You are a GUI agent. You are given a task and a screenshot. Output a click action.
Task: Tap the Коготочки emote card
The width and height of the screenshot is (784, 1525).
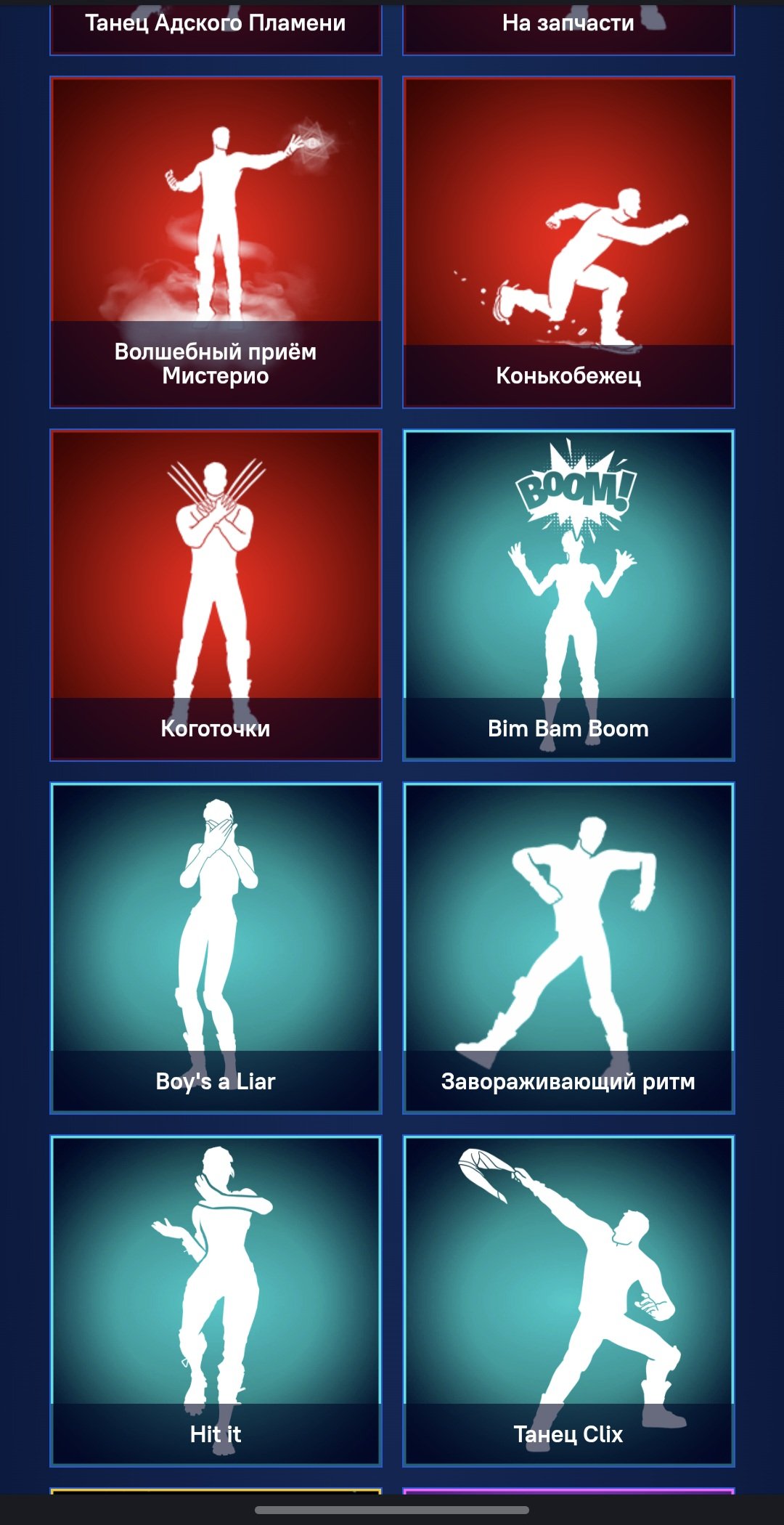point(216,595)
